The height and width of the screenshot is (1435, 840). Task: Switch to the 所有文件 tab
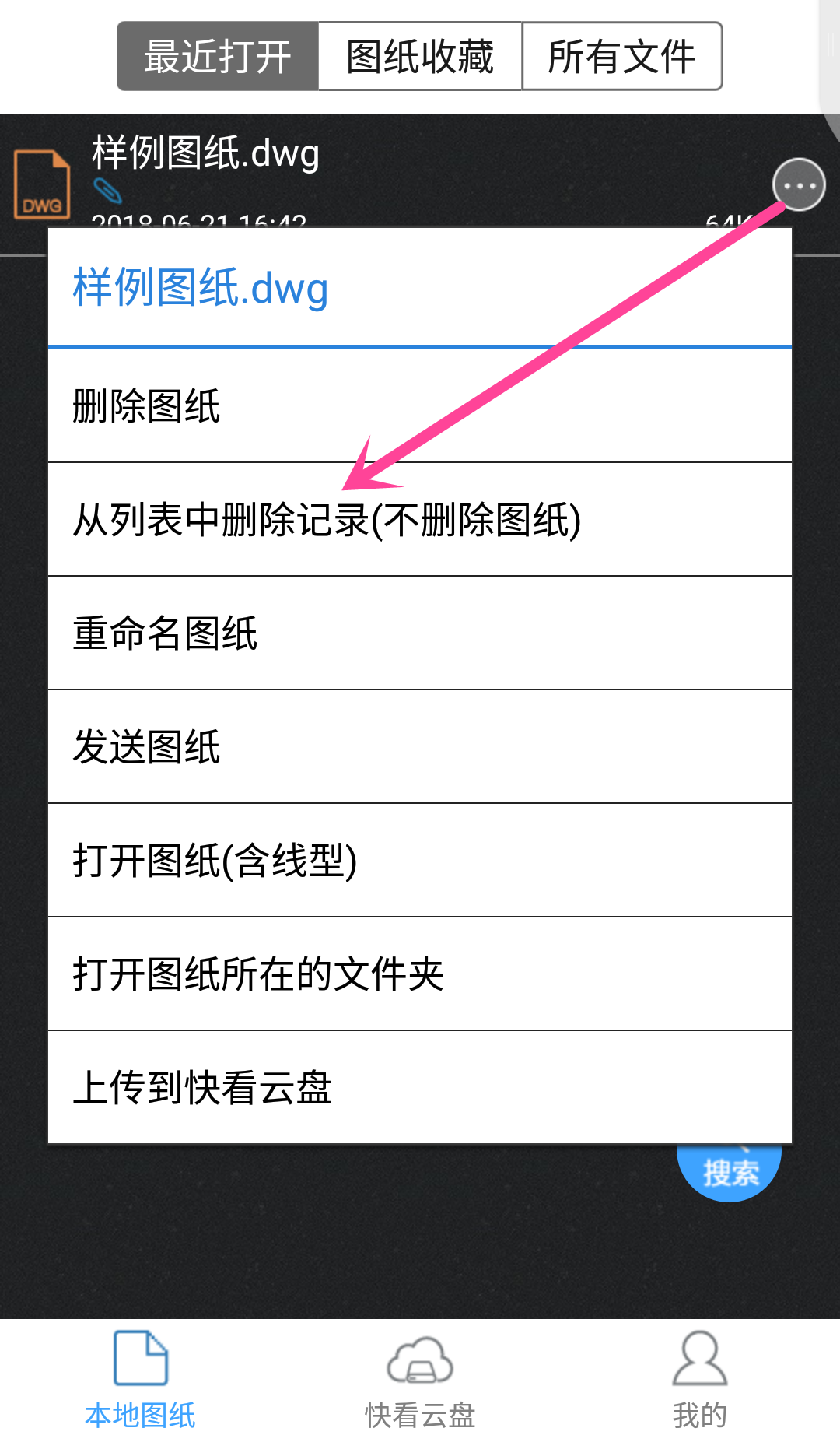[622, 56]
